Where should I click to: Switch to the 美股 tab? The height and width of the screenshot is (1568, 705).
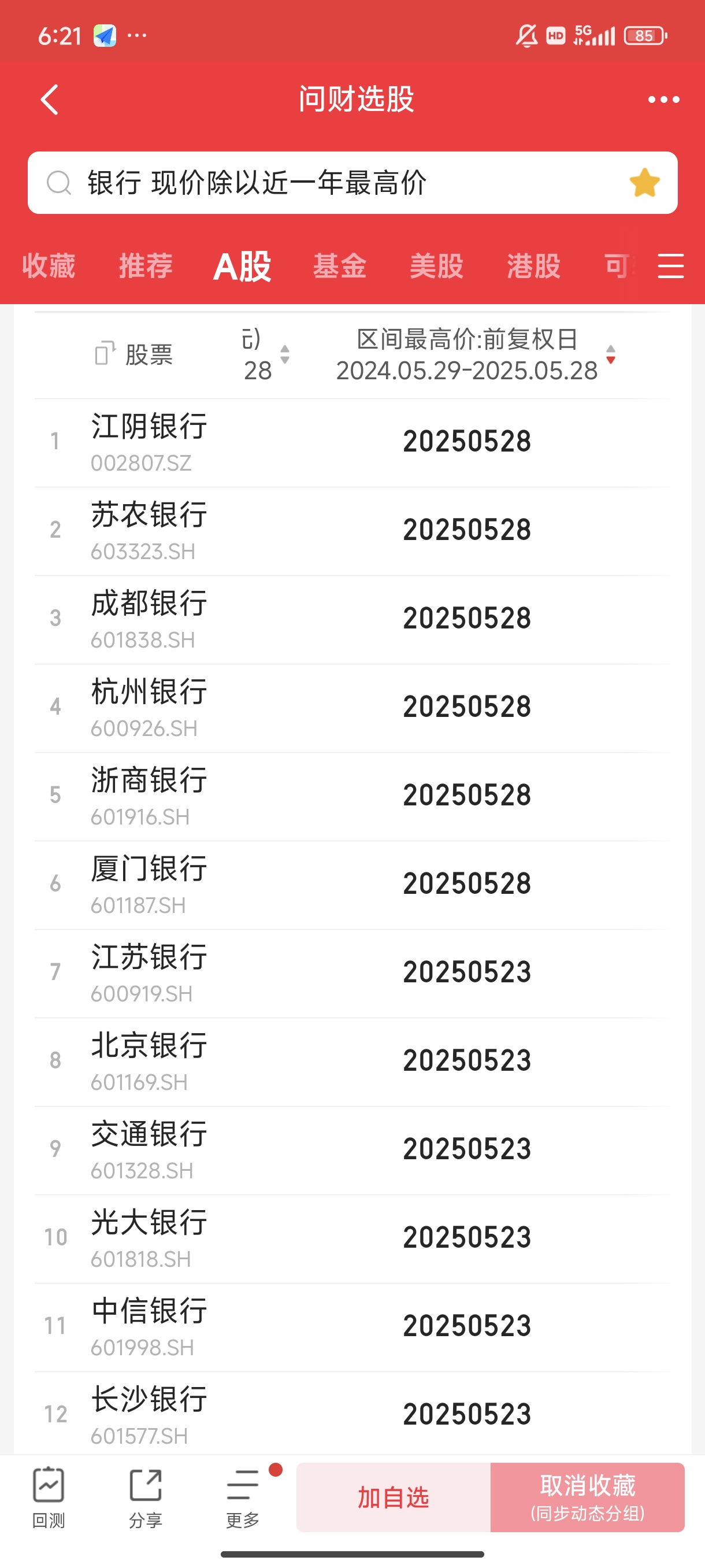coord(436,266)
